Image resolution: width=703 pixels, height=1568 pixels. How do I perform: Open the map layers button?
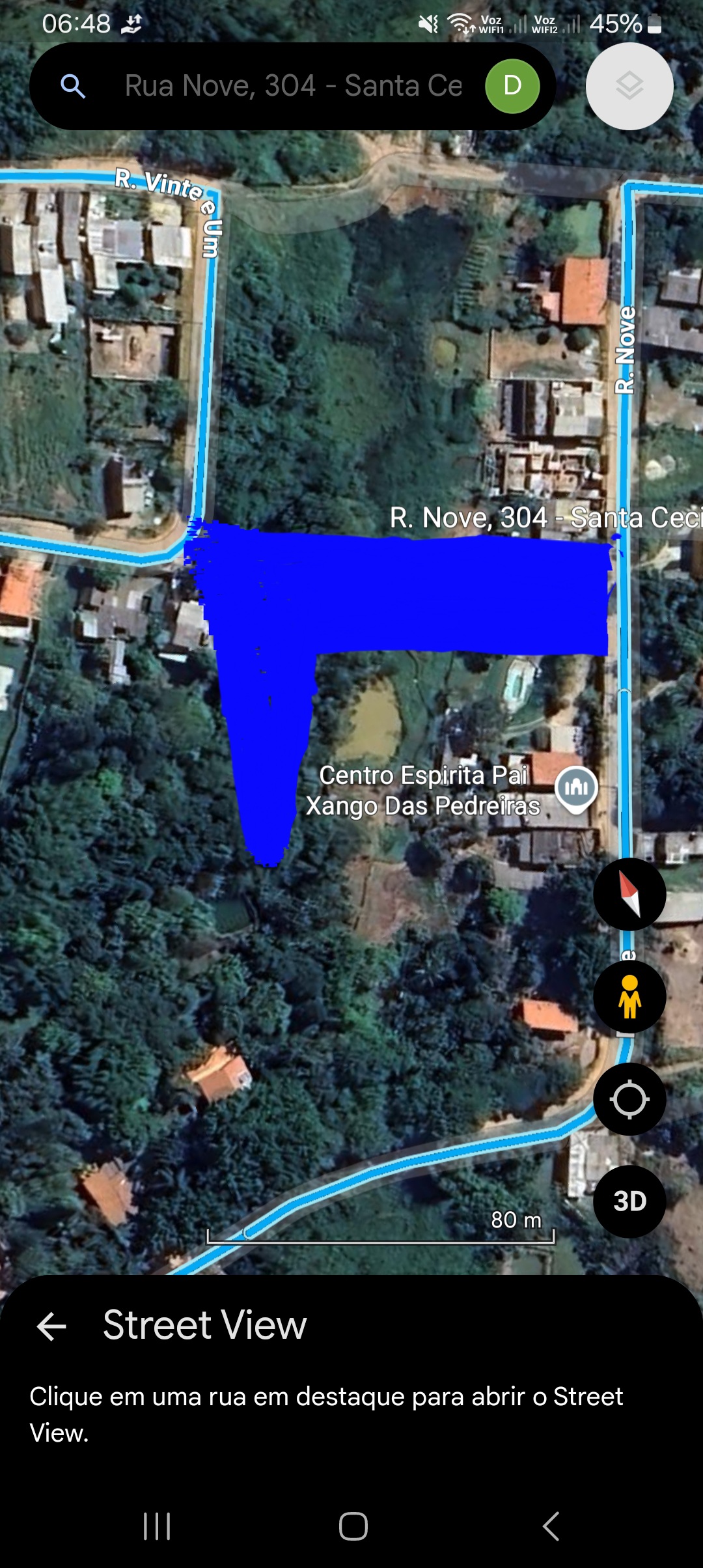[629, 86]
